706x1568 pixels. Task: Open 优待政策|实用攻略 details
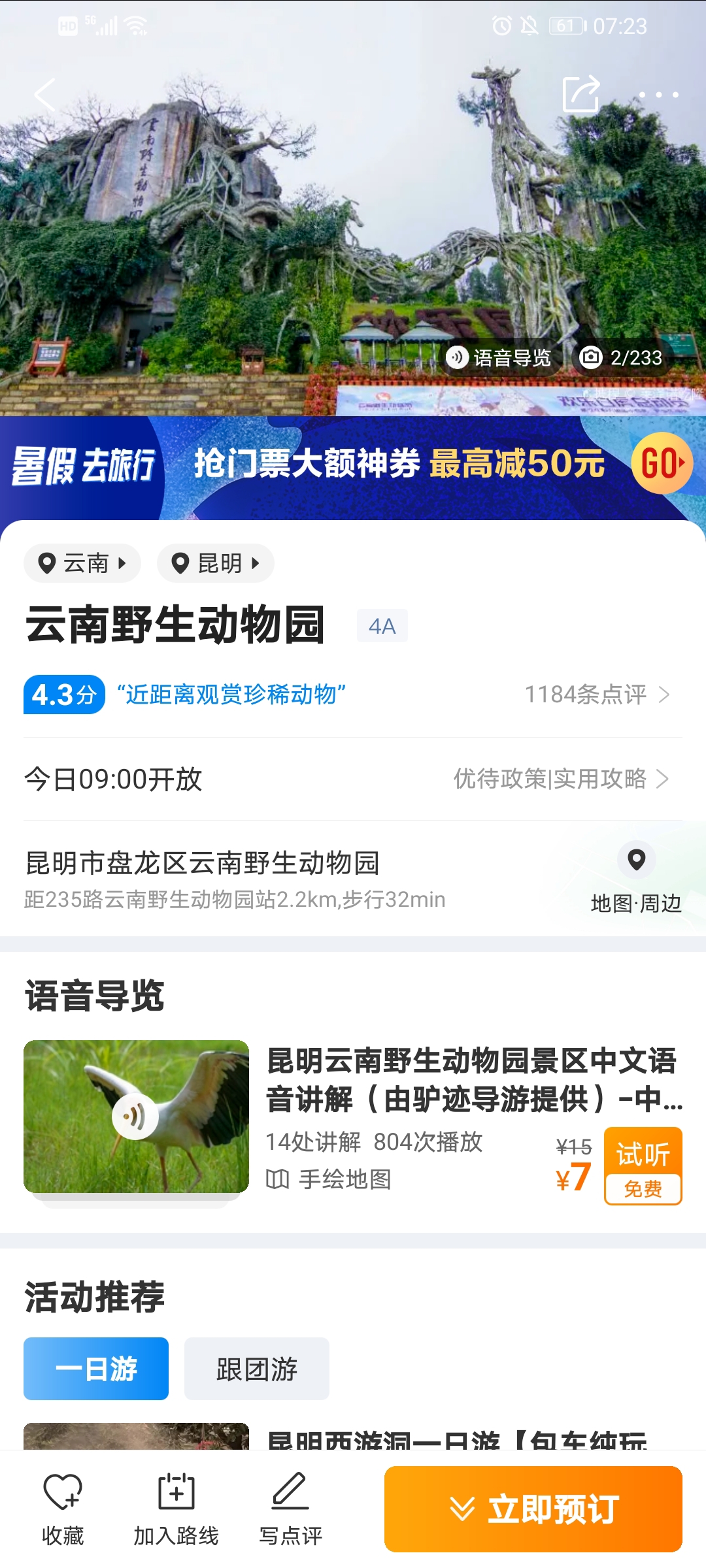click(560, 779)
